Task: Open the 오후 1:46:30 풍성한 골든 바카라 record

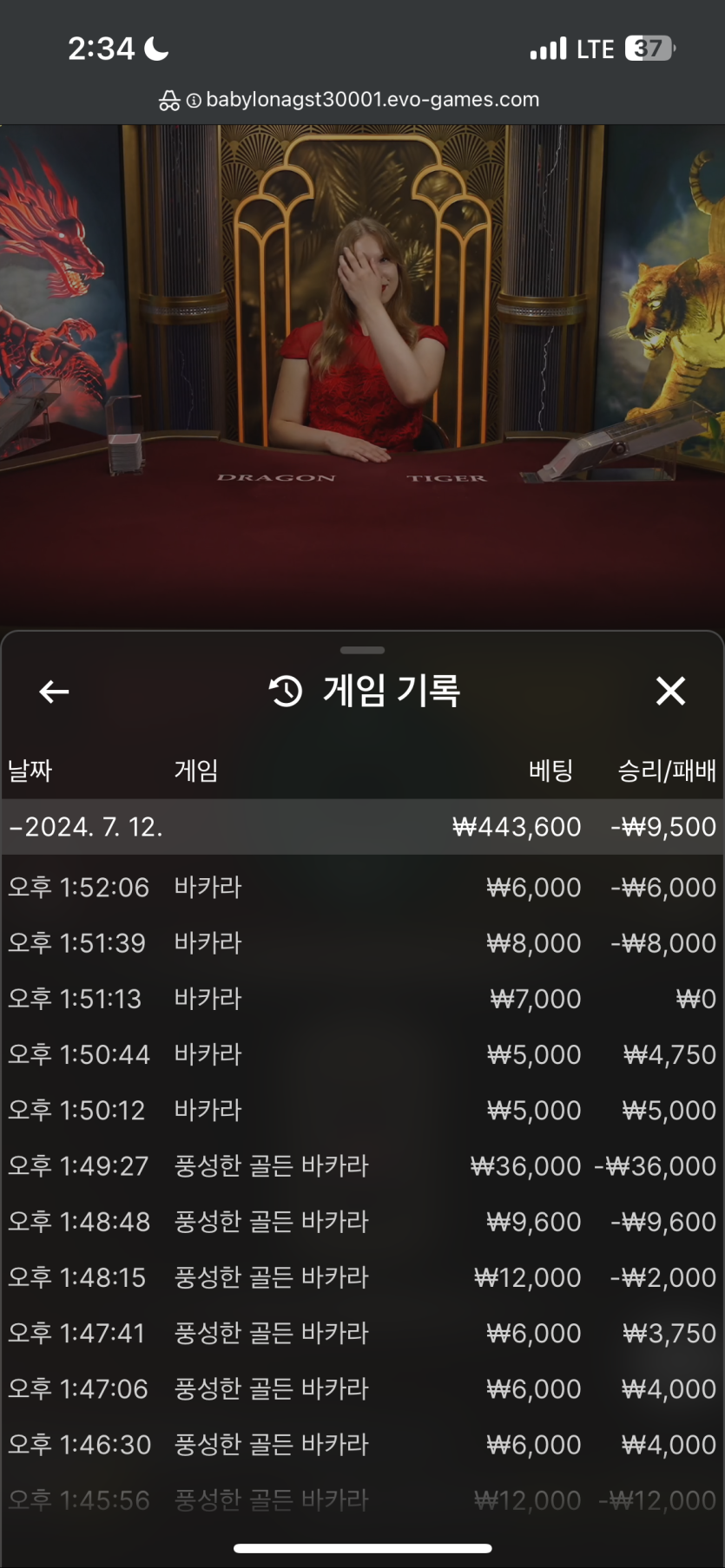Action: click(362, 1445)
